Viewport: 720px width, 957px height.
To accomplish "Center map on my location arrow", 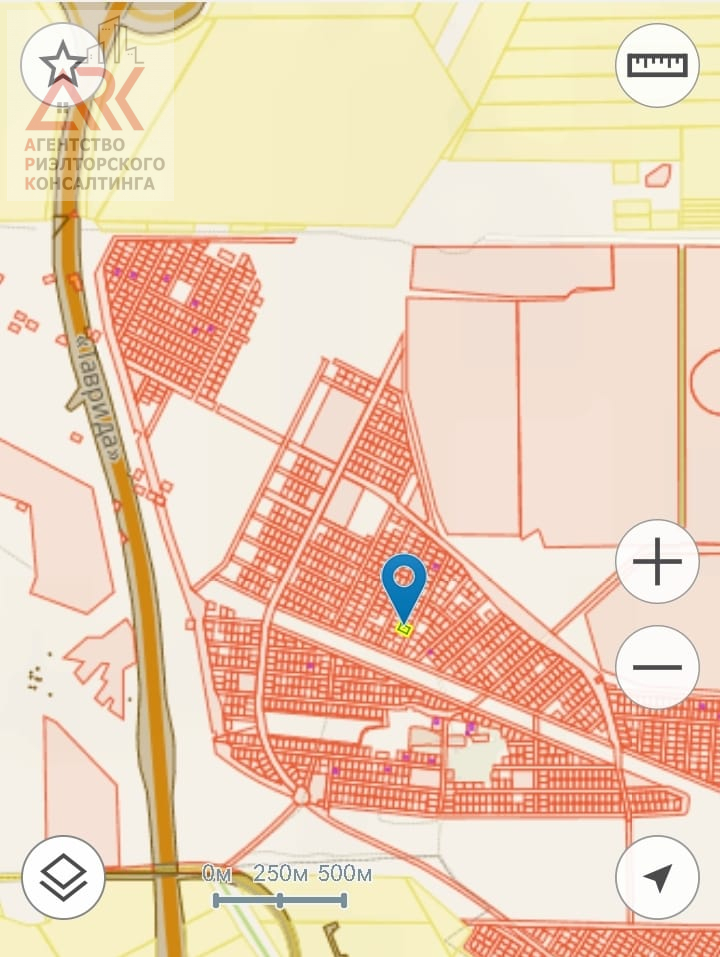I will tap(657, 877).
